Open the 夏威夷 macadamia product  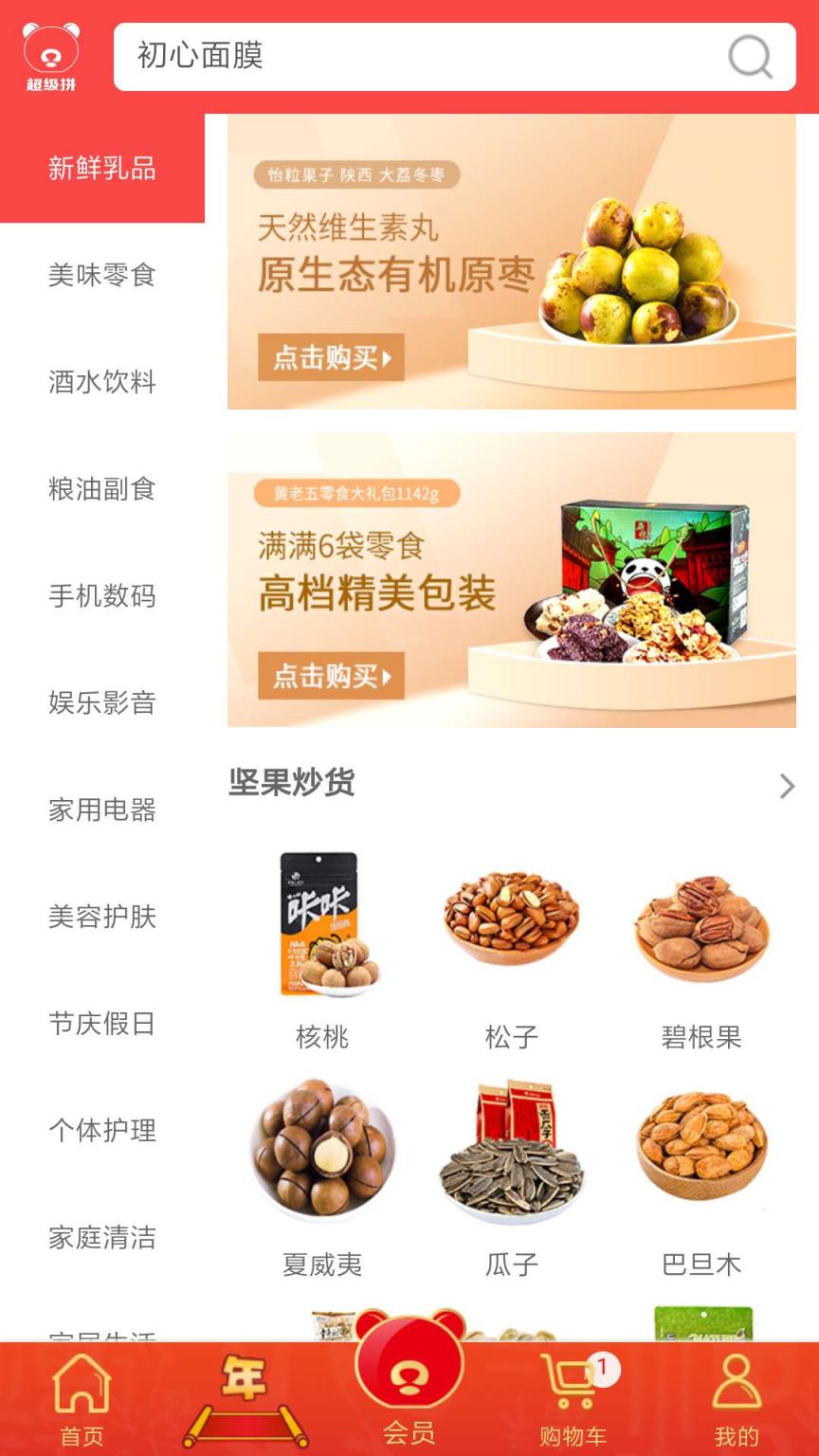[322, 1152]
